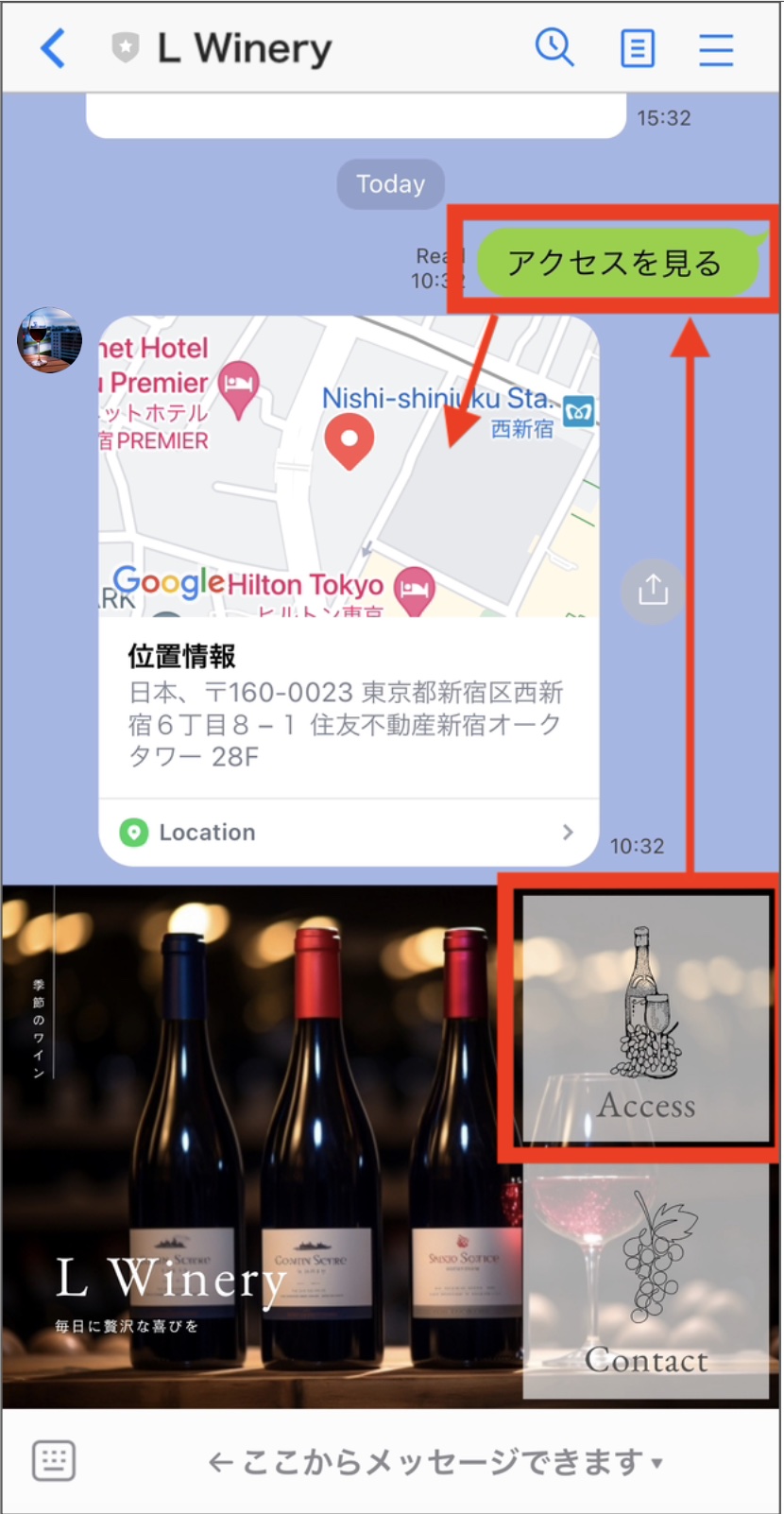This screenshot has height=1514, width=784.
Task: Tap the Location row chevron
Action: coord(567,832)
